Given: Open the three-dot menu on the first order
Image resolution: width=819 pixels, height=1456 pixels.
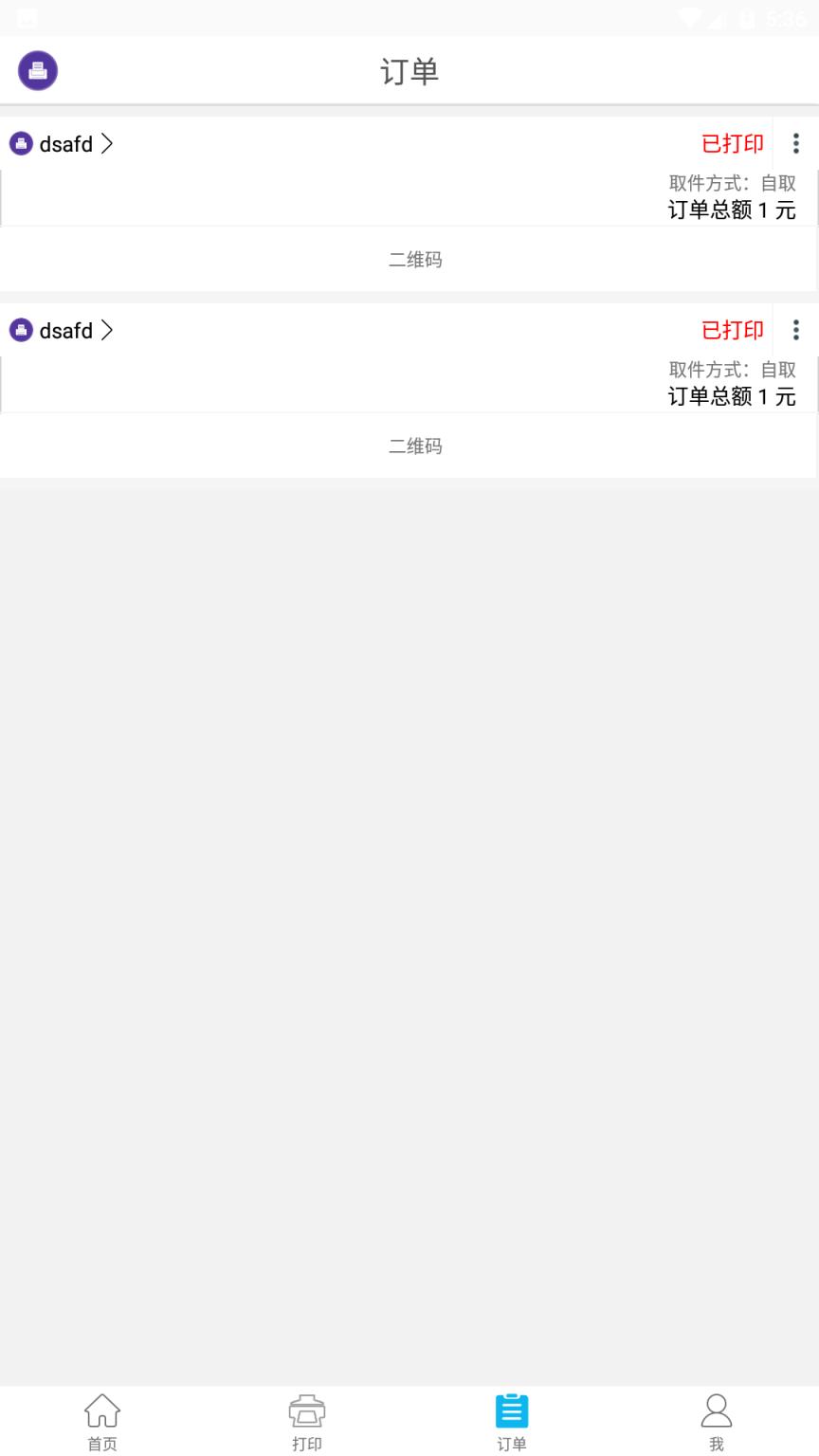Looking at the screenshot, I should (795, 143).
